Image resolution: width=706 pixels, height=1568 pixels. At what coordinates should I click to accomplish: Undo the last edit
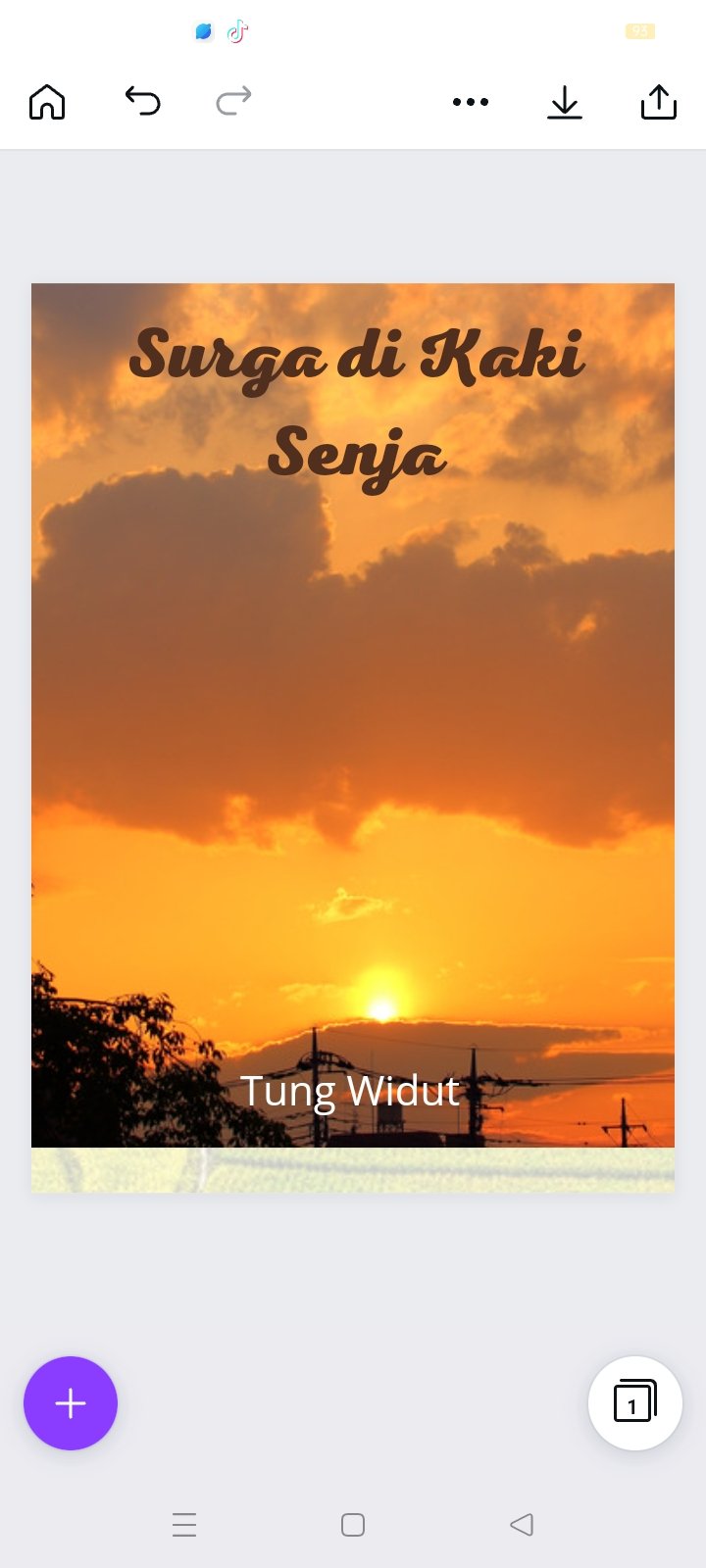click(142, 101)
